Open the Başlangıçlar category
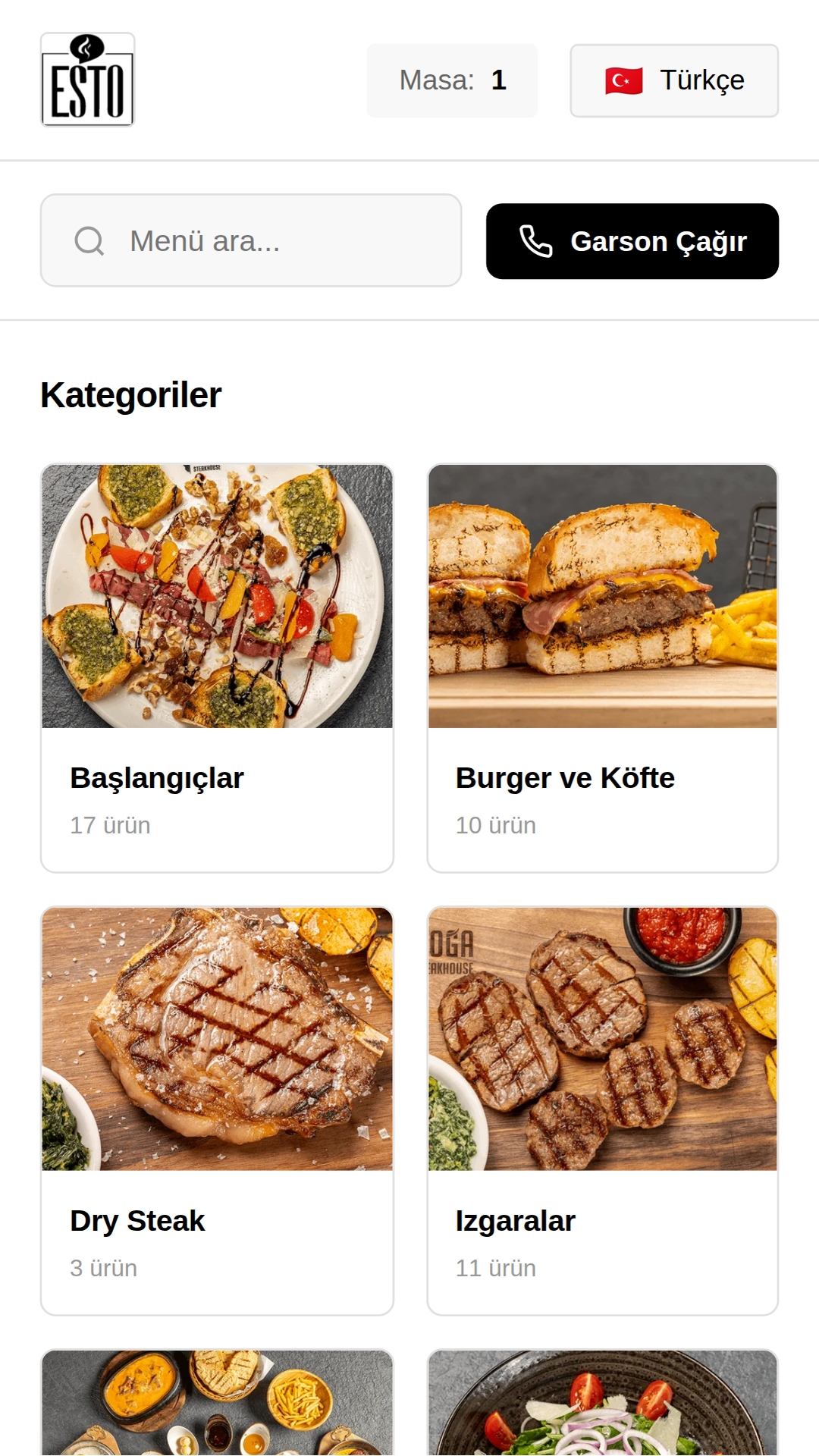The width and height of the screenshot is (819, 1456). 217,667
